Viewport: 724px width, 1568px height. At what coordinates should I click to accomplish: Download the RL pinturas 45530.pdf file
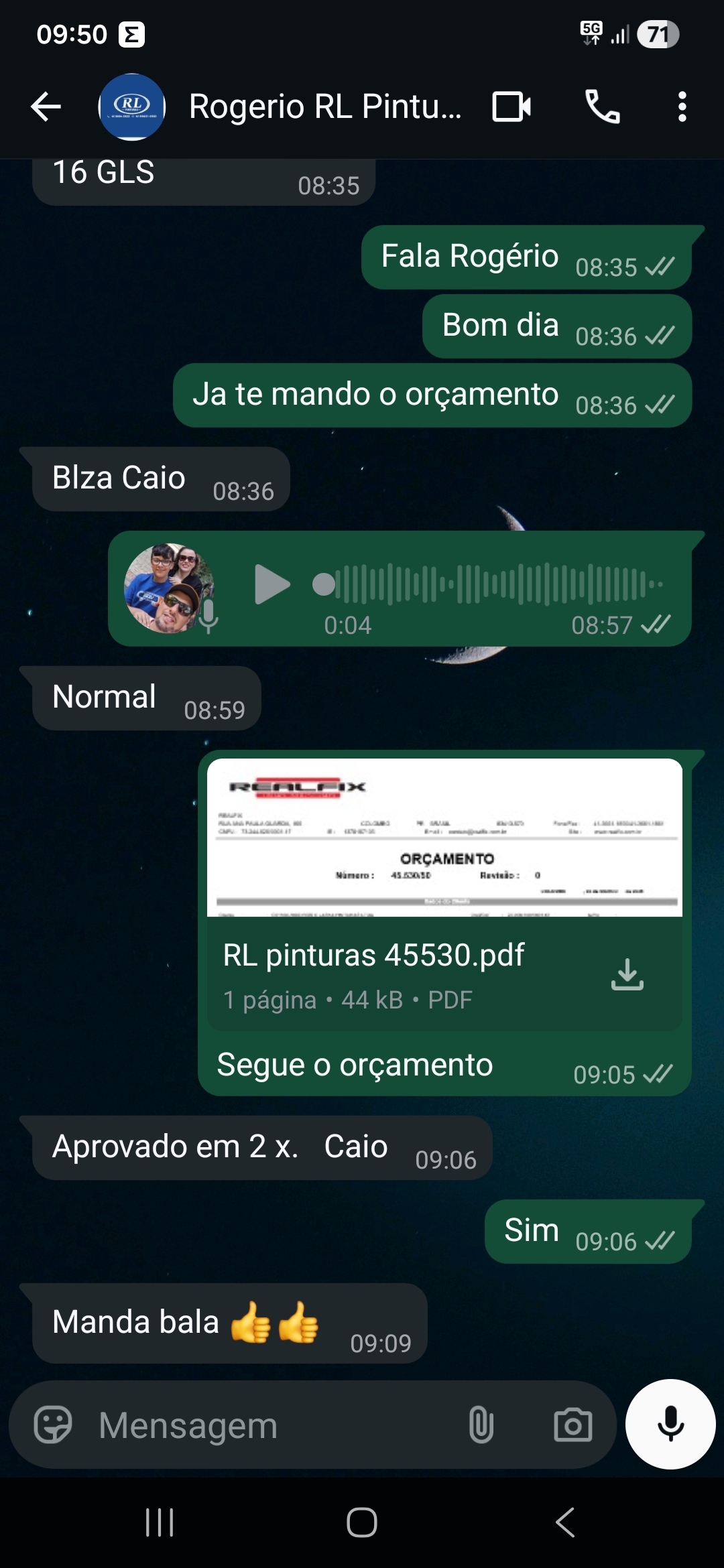pos(627,974)
